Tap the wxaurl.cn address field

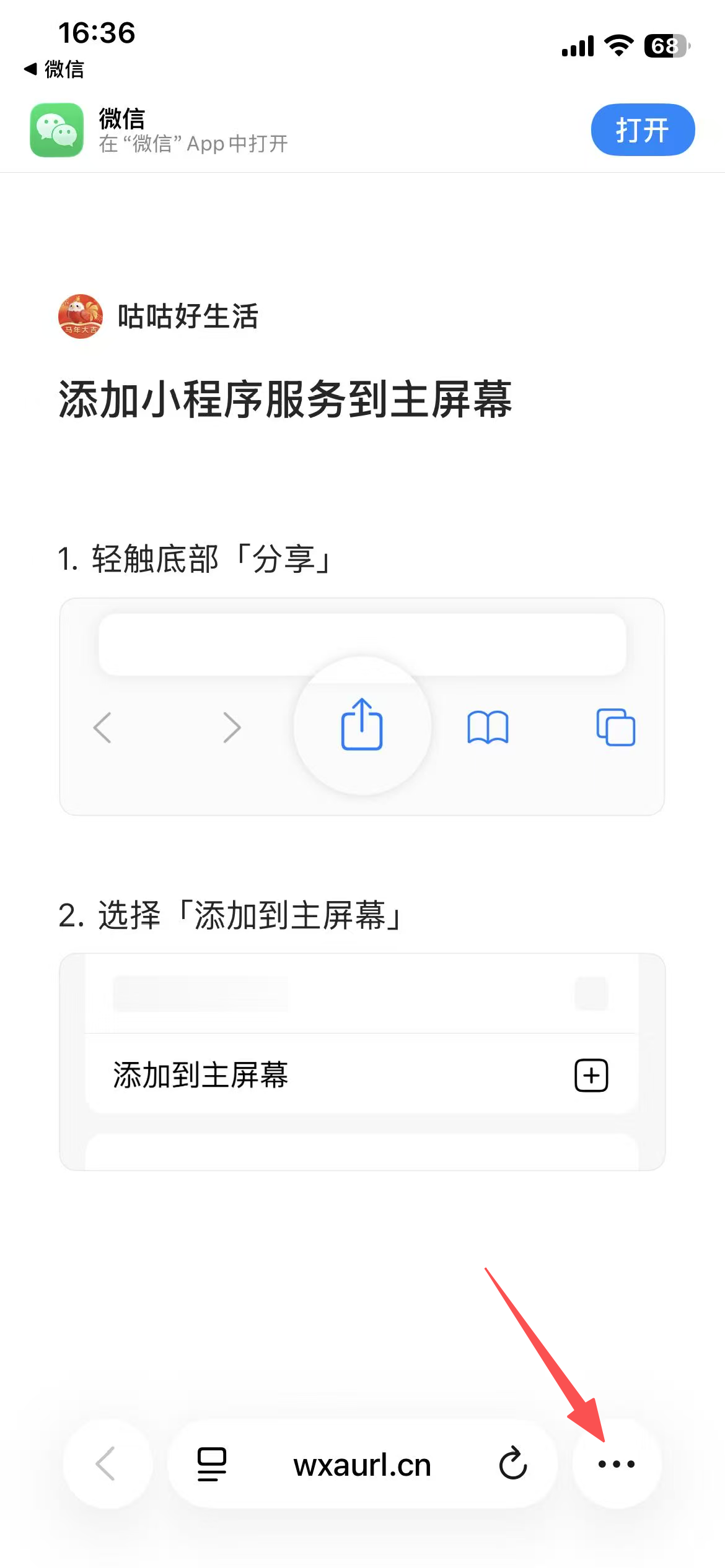pos(362,1465)
